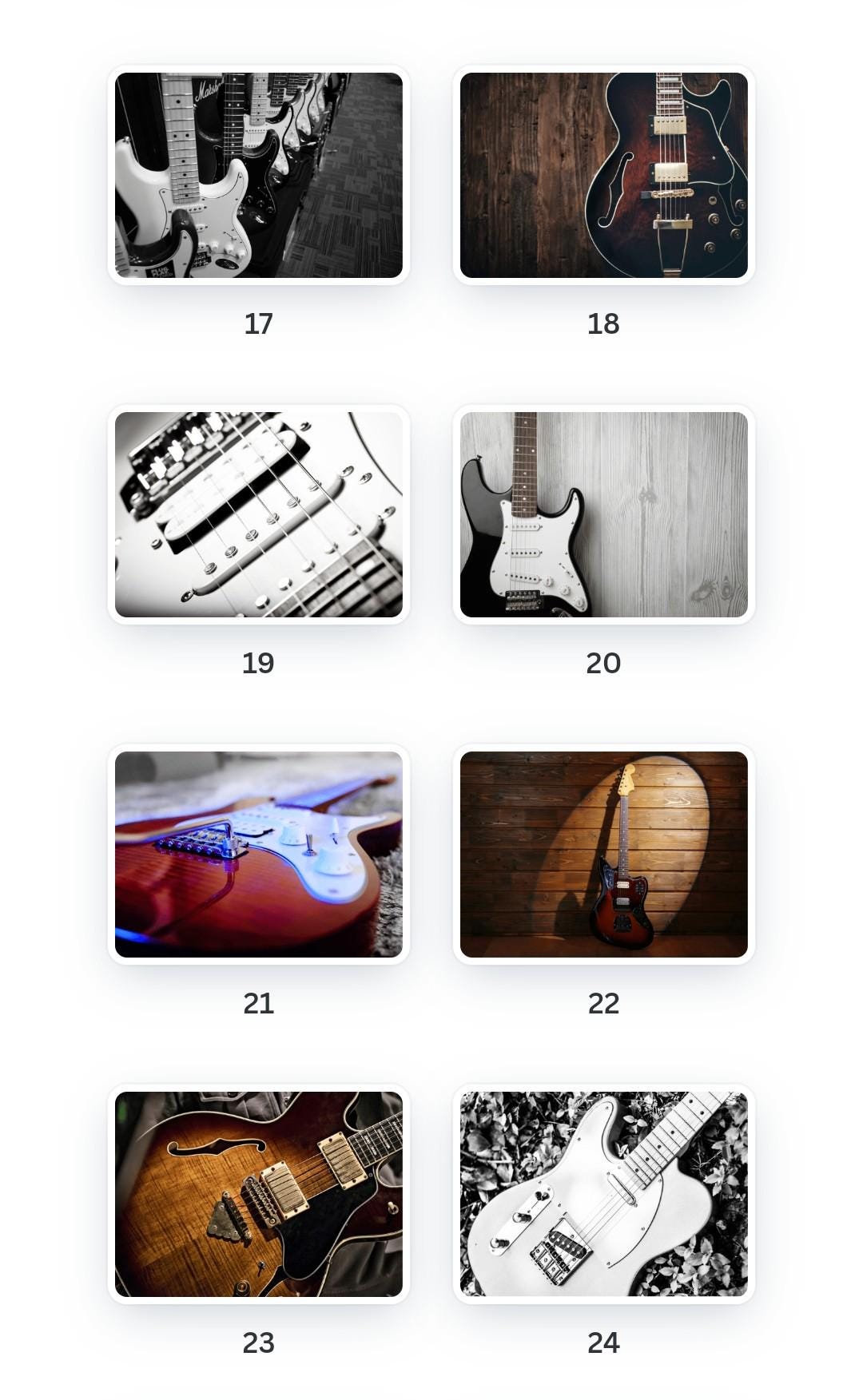Open page 19, the close-up of guitar pickups
The width and height of the screenshot is (863, 1400).
click(258, 514)
